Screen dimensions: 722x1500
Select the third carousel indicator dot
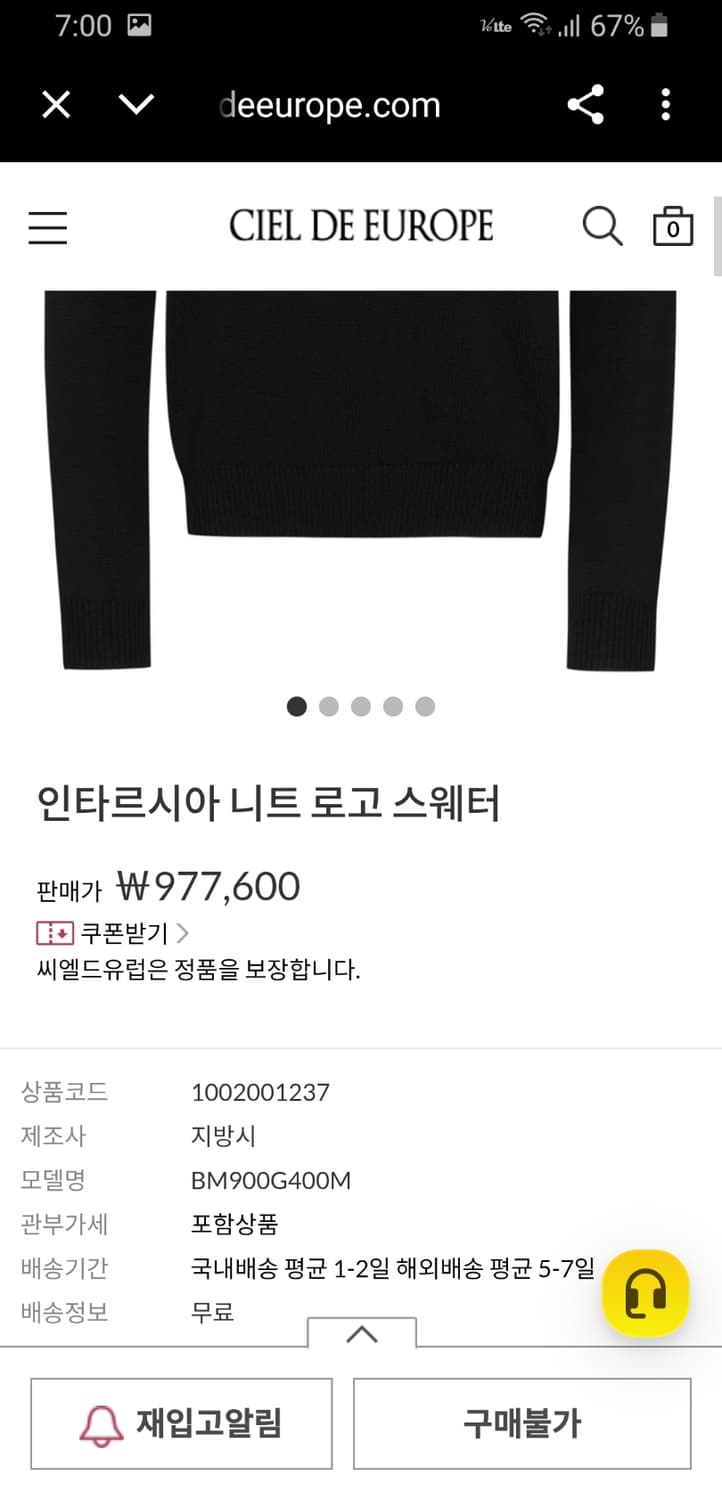(x=361, y=706)
